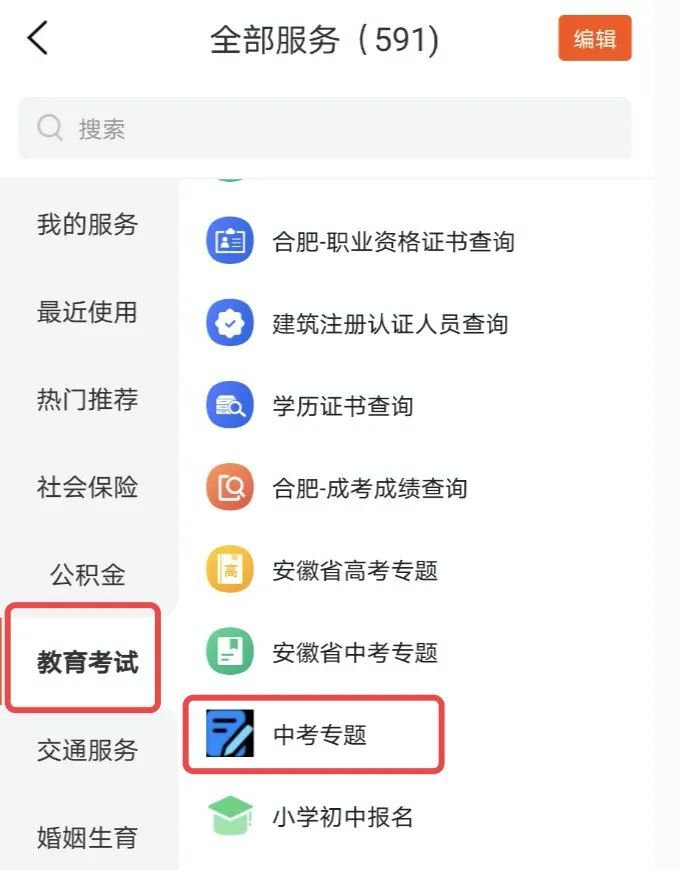Open 建筑注册认证人员查询
Image resolution: width=680 pixels, height=870 pixels.
click(x=390, y=324)
